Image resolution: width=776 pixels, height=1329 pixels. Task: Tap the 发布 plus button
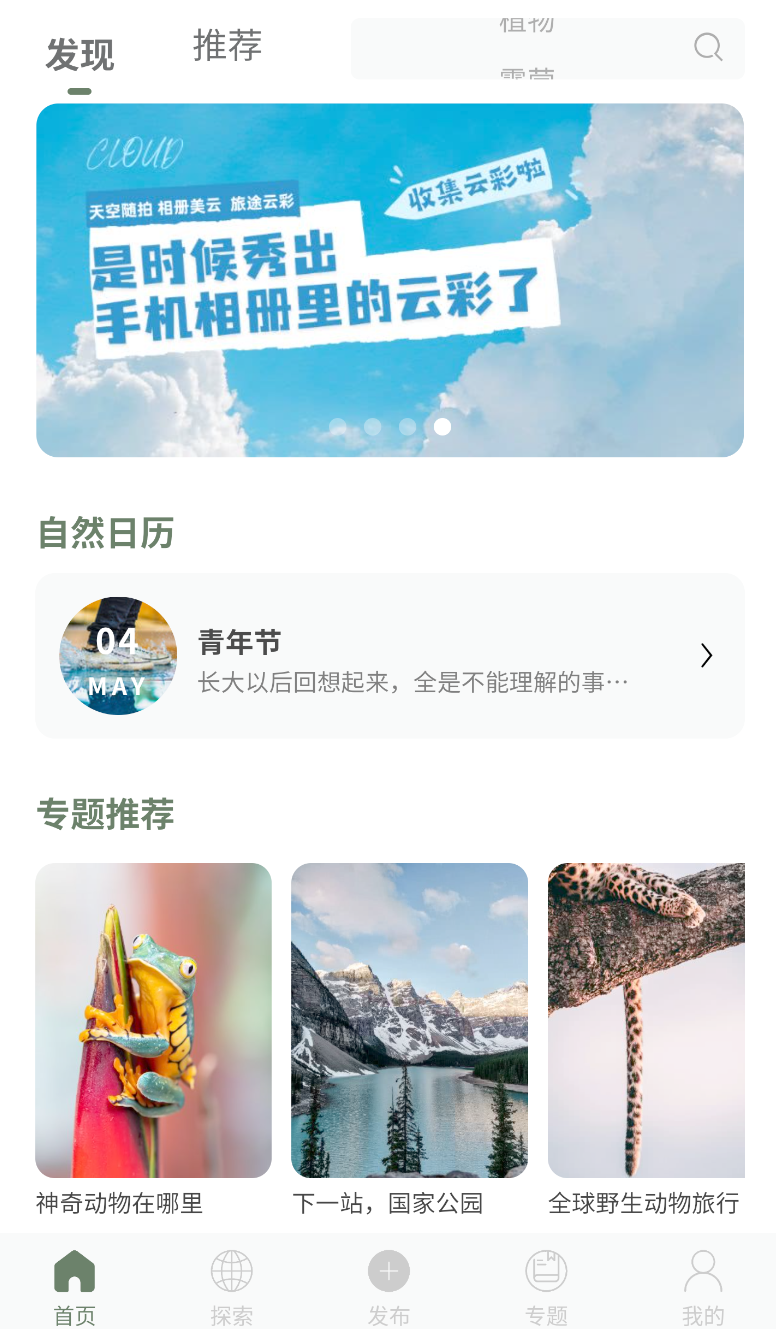coord(389,1272)
